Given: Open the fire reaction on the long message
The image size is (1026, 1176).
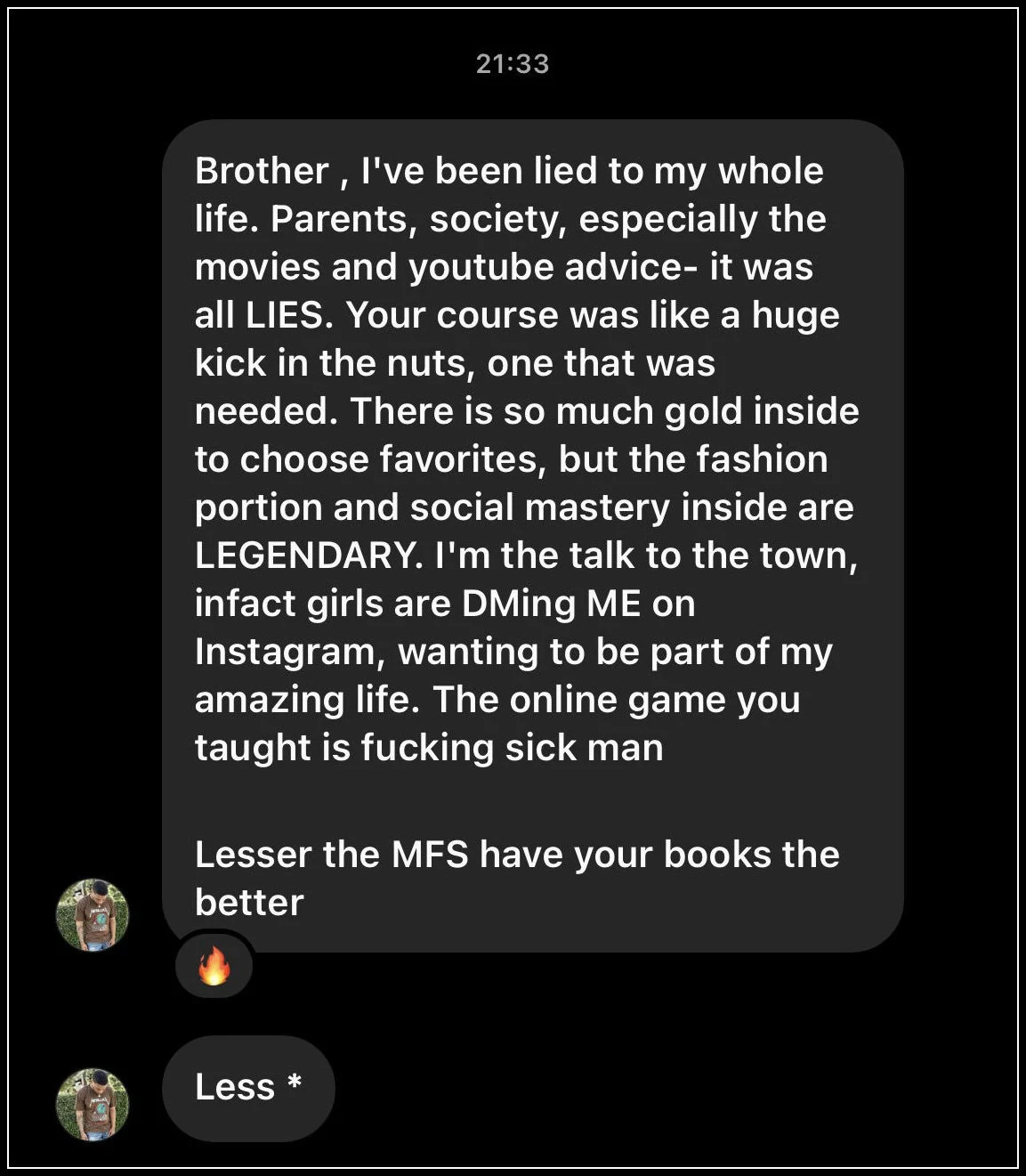Looking at the screenshot, I should (x=214, y=965).
